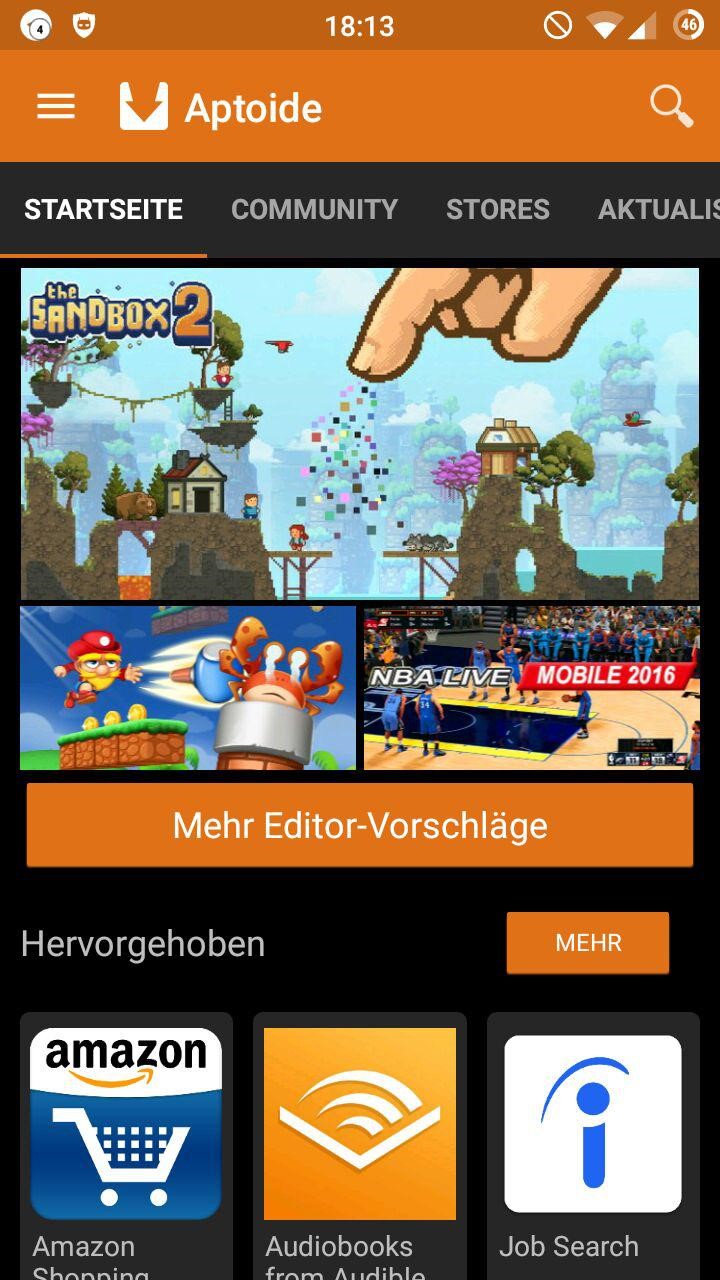
Task: Select the STARTSEITE tab
Action: [x=104, y=210]
